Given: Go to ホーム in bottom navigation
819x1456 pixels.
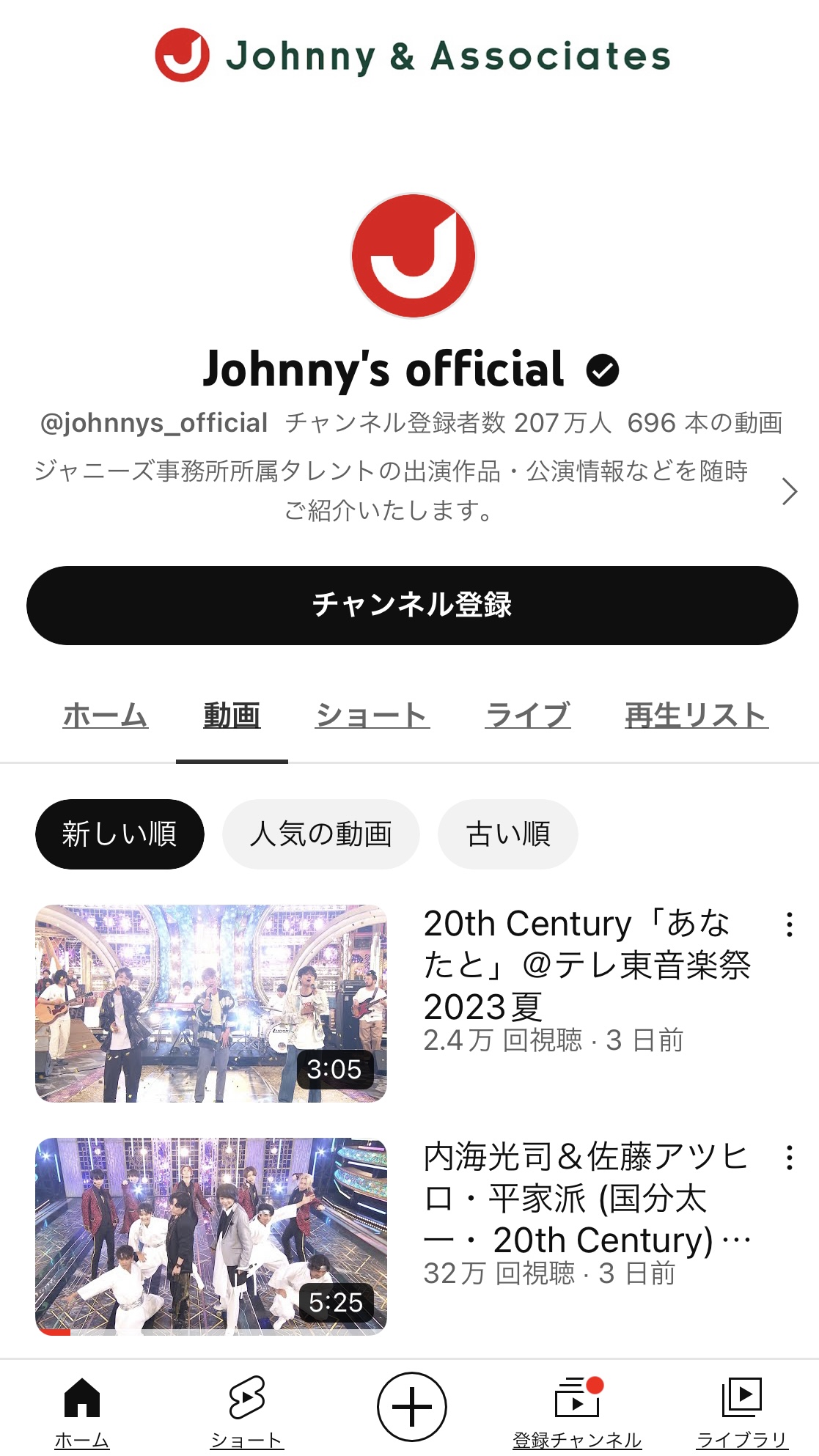Looking at the screenshot, I should click(82, 1411).
